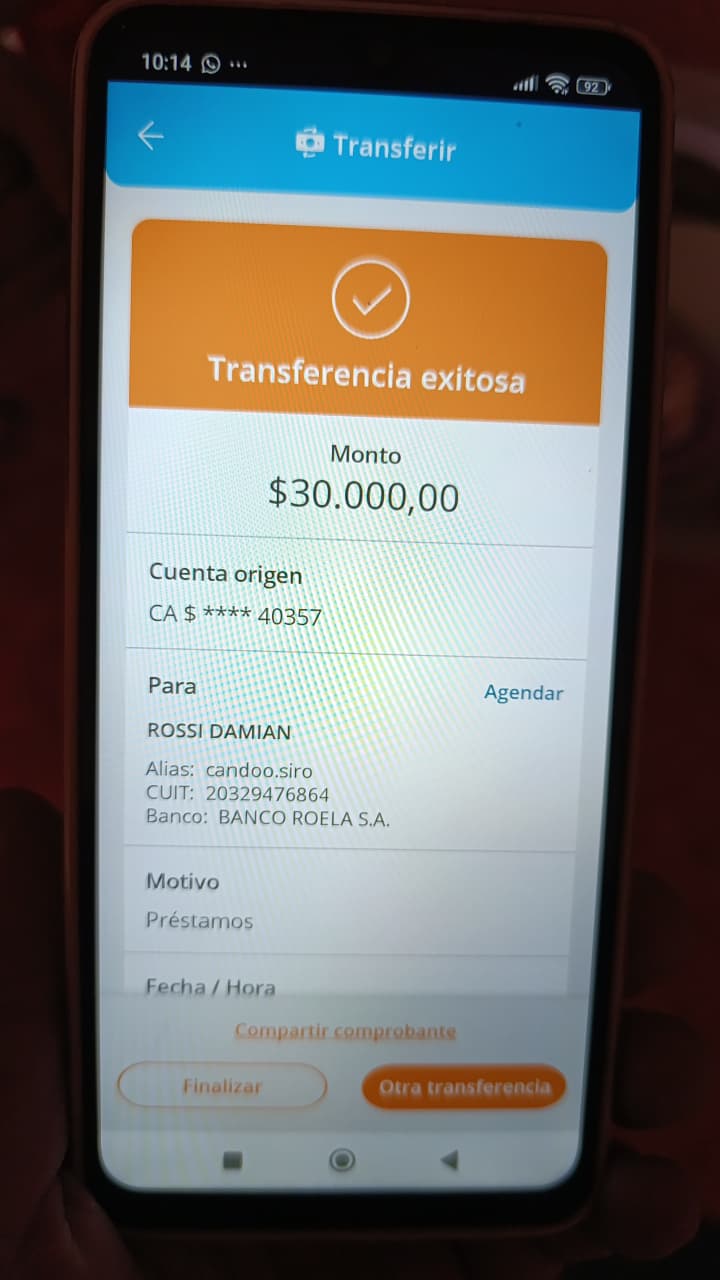The image size is (720, 1280).
Task: Open recent apps with square button
Action: click(233, 1160)
